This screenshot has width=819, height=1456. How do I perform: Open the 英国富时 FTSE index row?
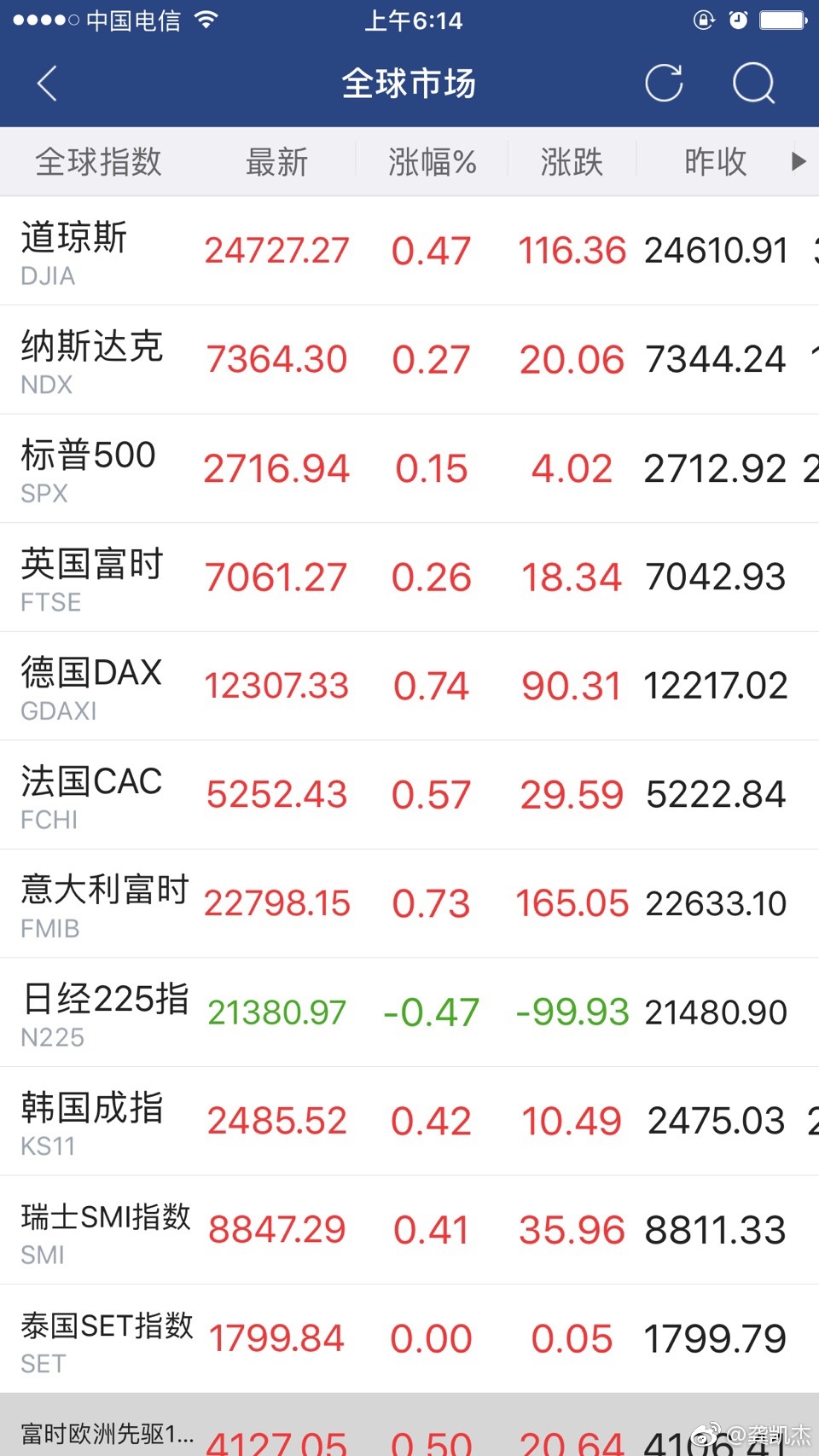coord(409,577)
